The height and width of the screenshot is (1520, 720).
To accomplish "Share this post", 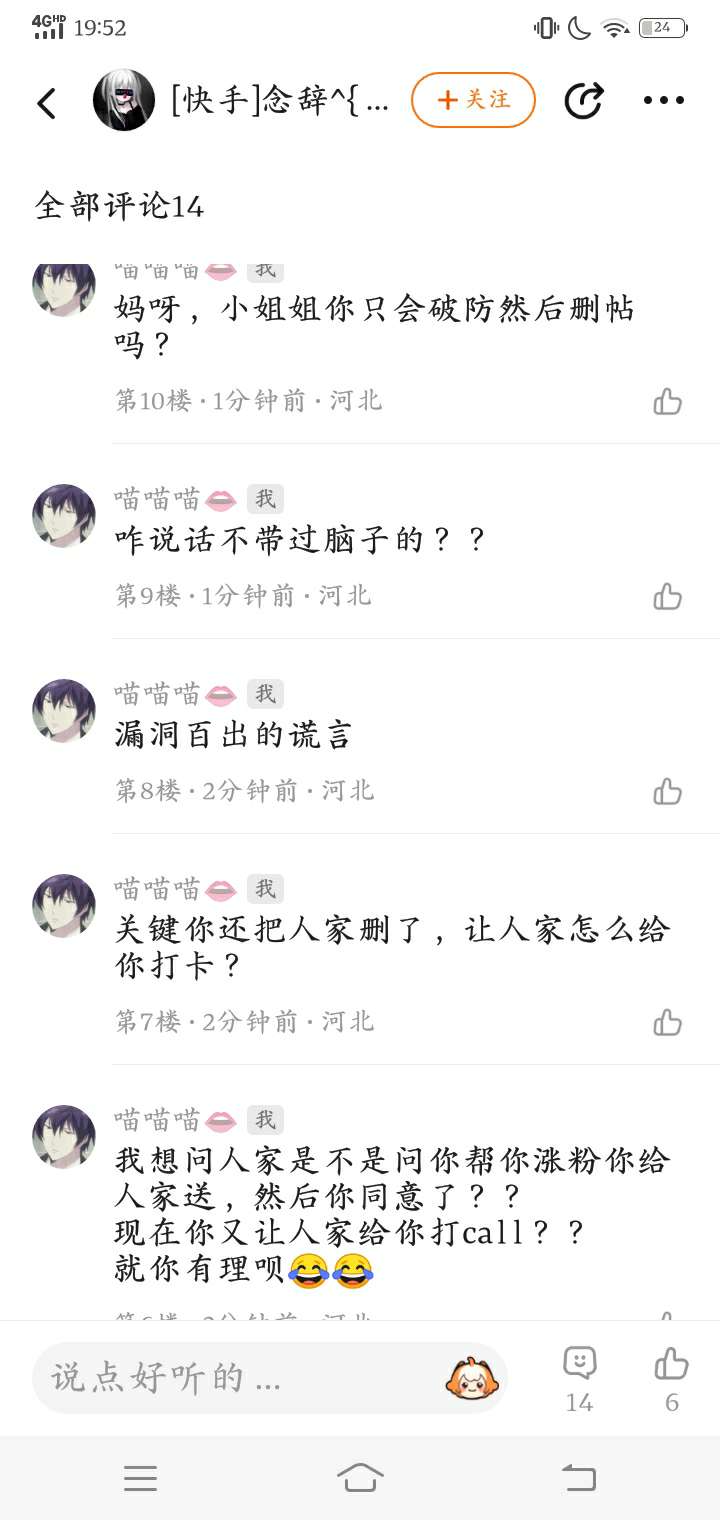I will coord(583,100).
